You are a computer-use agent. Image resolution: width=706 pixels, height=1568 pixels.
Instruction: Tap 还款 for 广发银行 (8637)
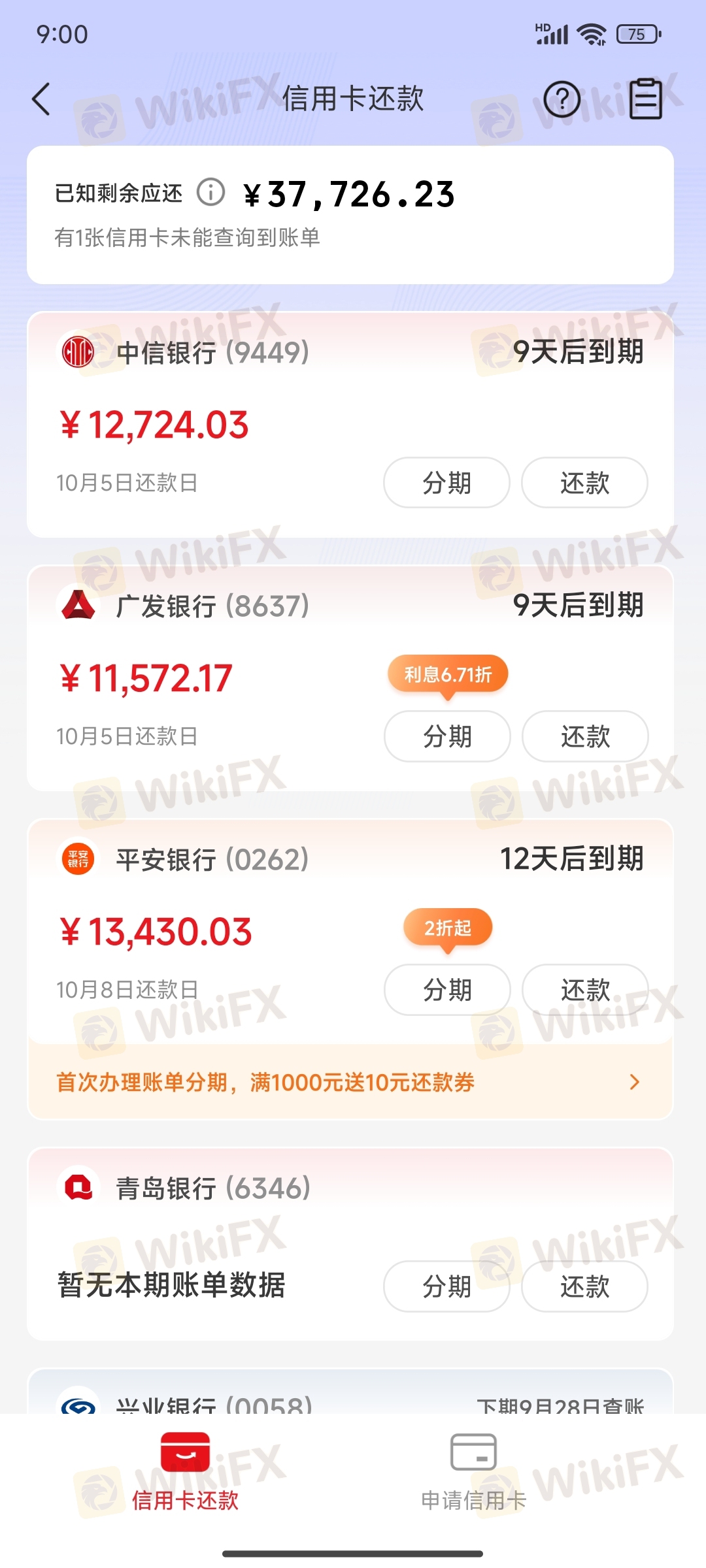click(x=585, y=736)
